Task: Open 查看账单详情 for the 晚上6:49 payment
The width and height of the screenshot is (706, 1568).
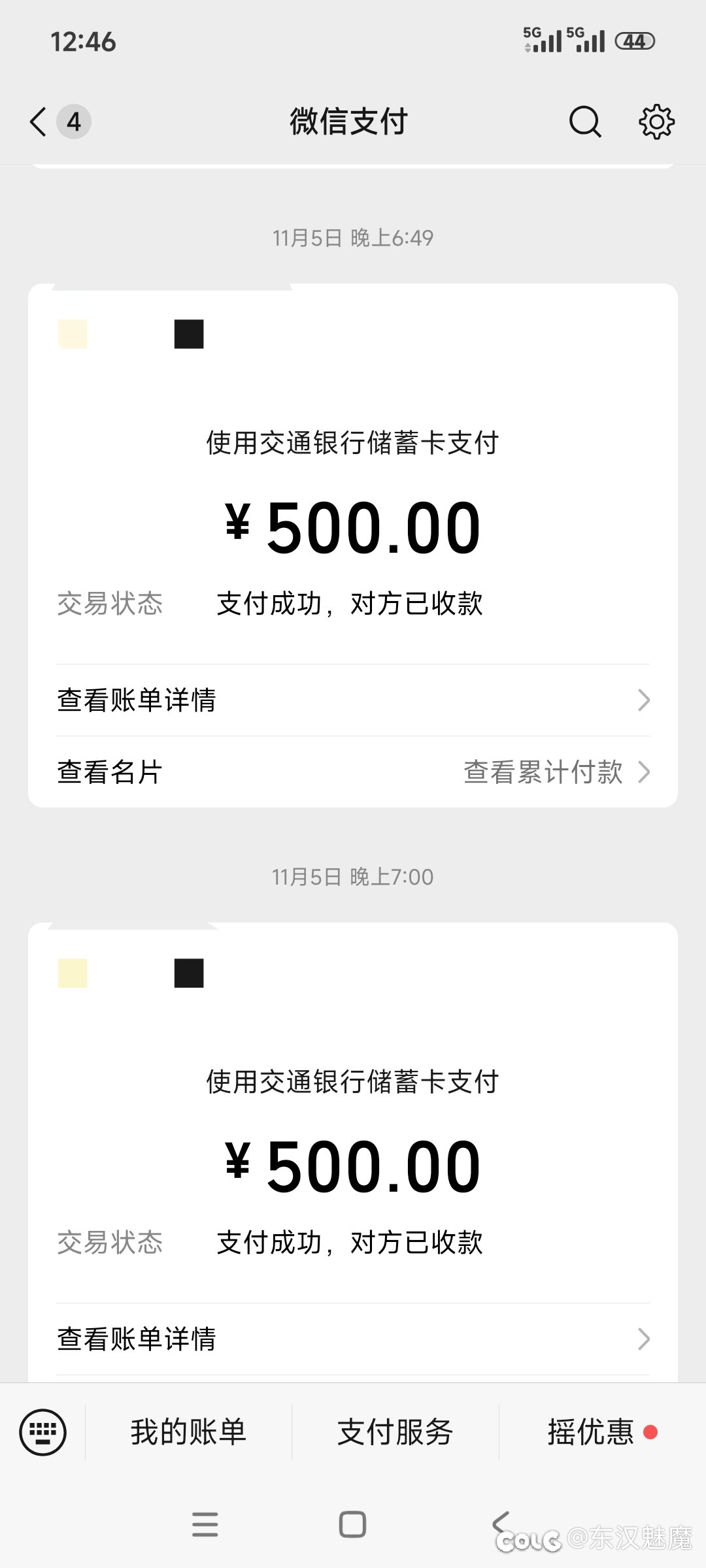Action: (x=353, y=700)
